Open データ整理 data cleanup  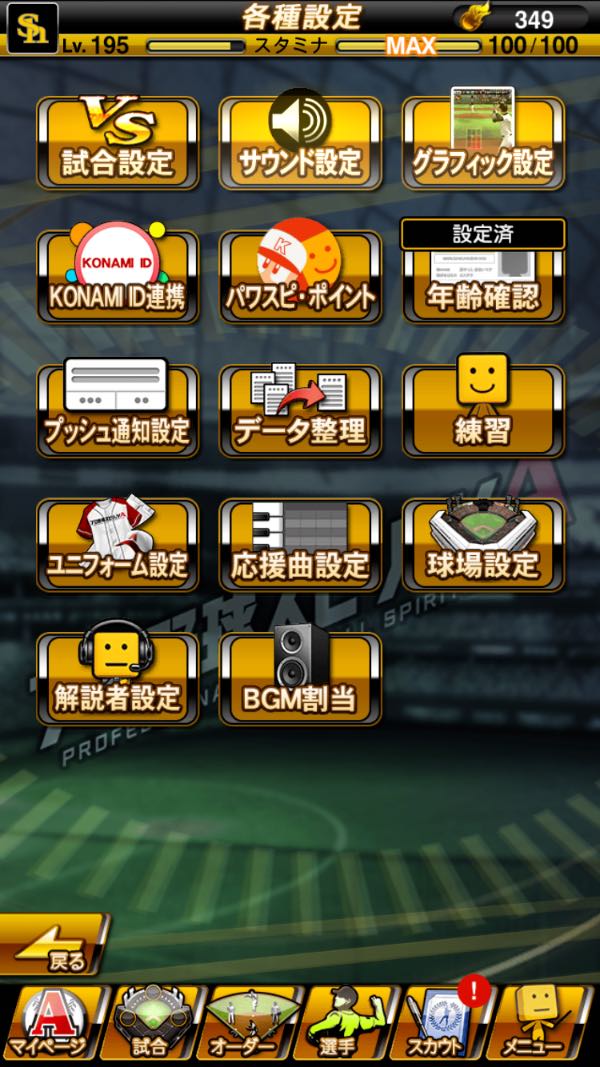[x=300, y=411]
